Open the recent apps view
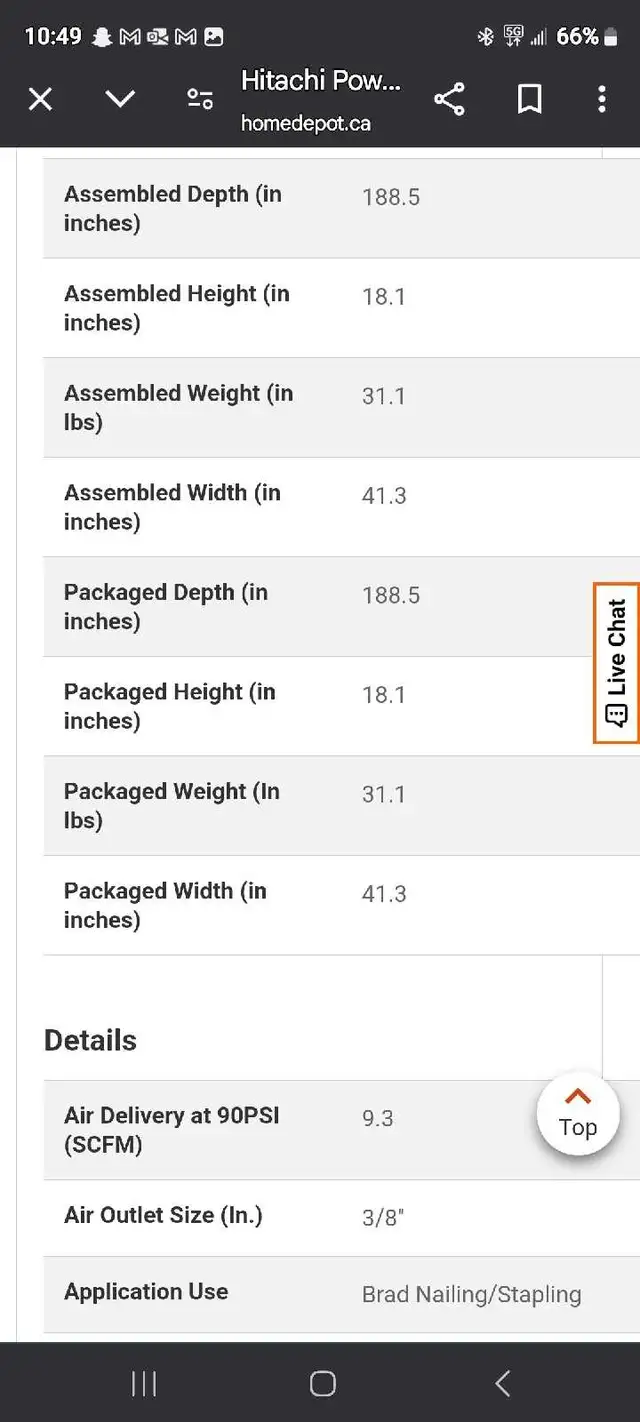Image resolution: width=640 pixels, height=1422 pixels. tap(144, 1383)
